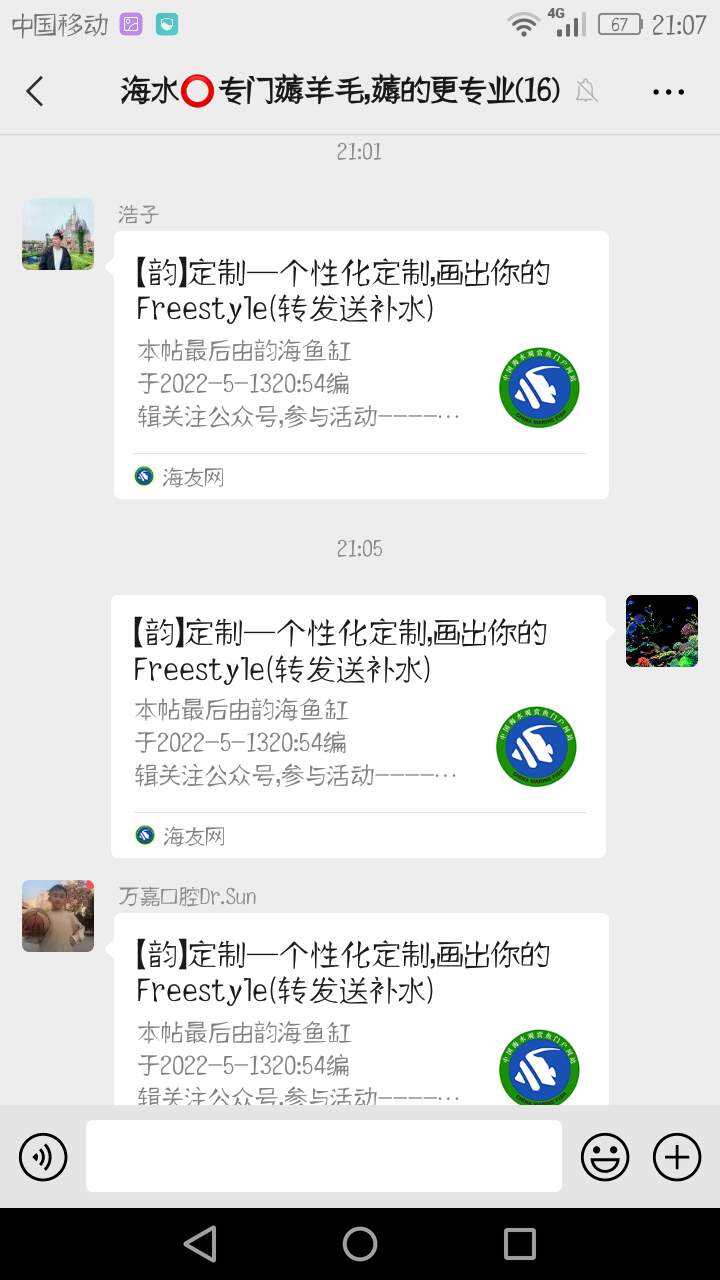Viewport: 720px width, 1280px height.
Task: Open the plus attachment menu
Action: tap(677, 1157)
